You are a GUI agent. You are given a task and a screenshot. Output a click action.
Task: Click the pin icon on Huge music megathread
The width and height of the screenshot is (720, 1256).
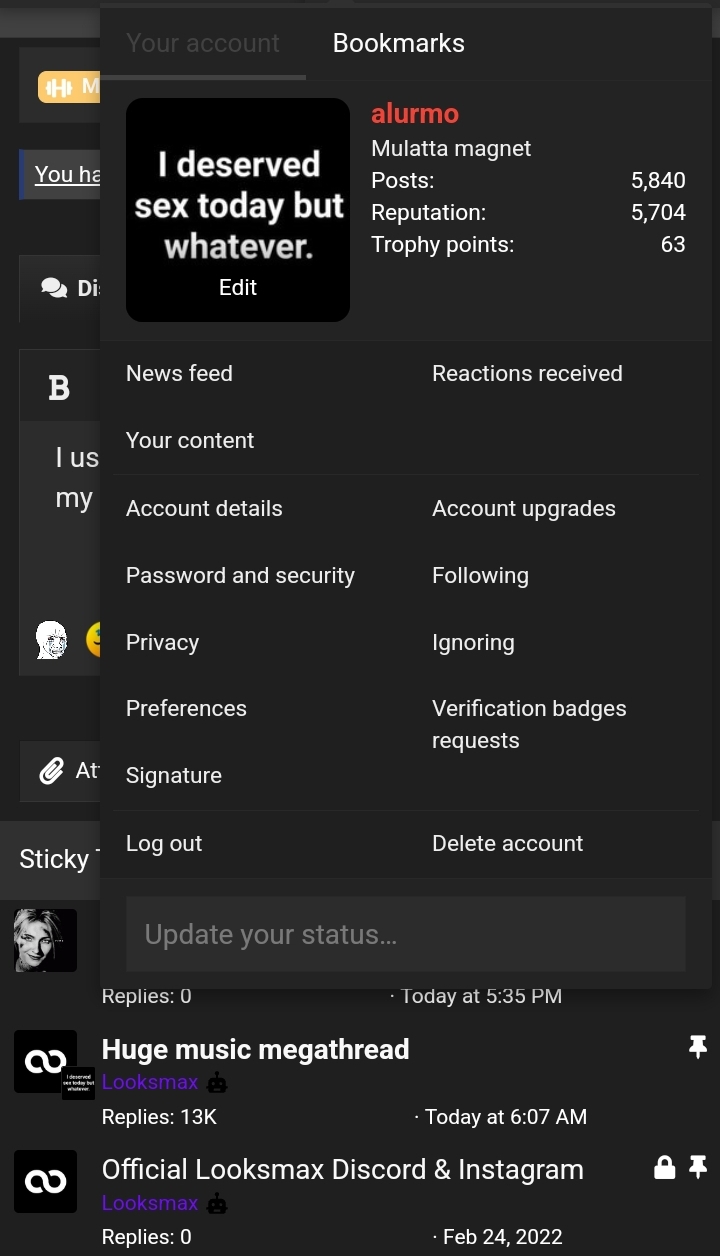[696, 1047]
